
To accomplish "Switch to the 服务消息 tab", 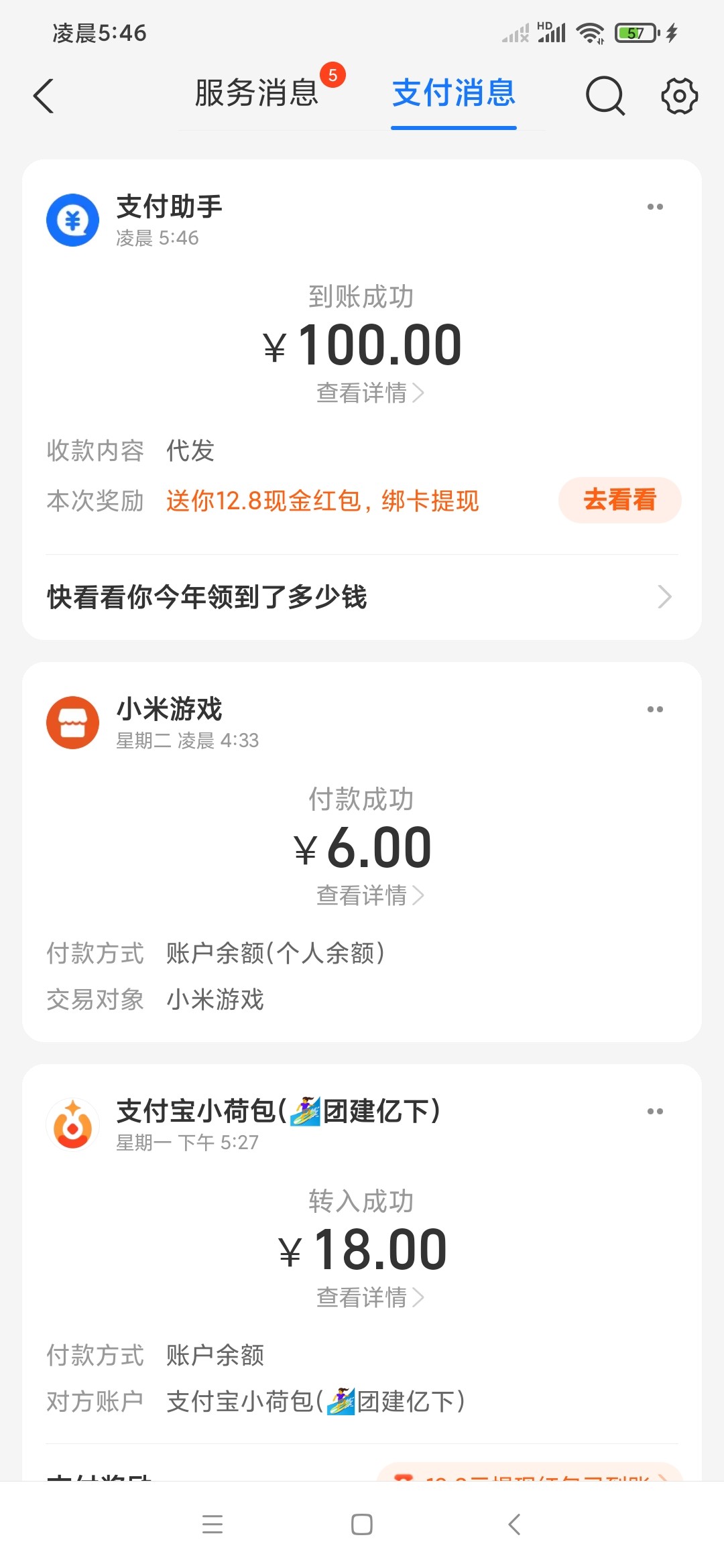I will tap(257, 92).
